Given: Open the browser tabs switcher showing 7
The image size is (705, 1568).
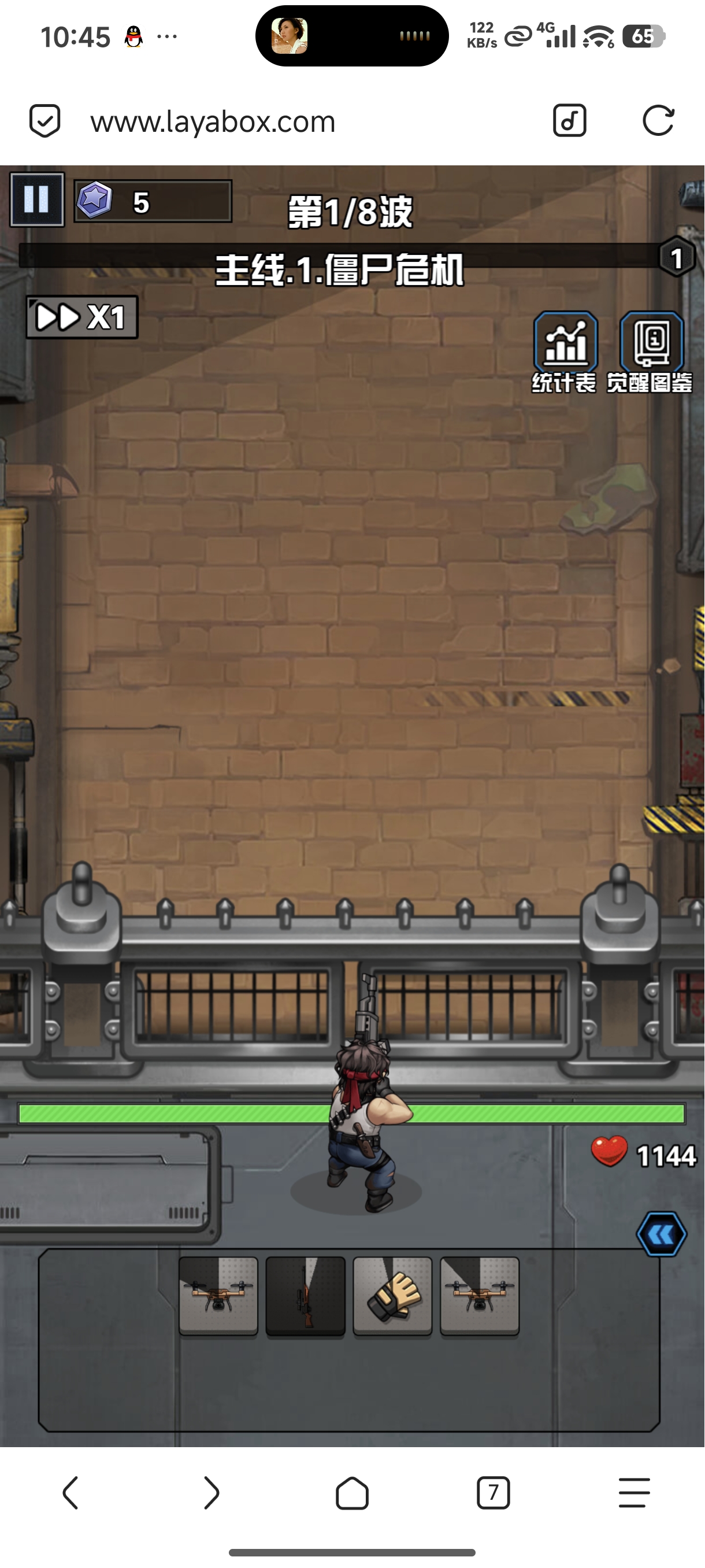Looking at the screenshot, I should coord(493,1492).
